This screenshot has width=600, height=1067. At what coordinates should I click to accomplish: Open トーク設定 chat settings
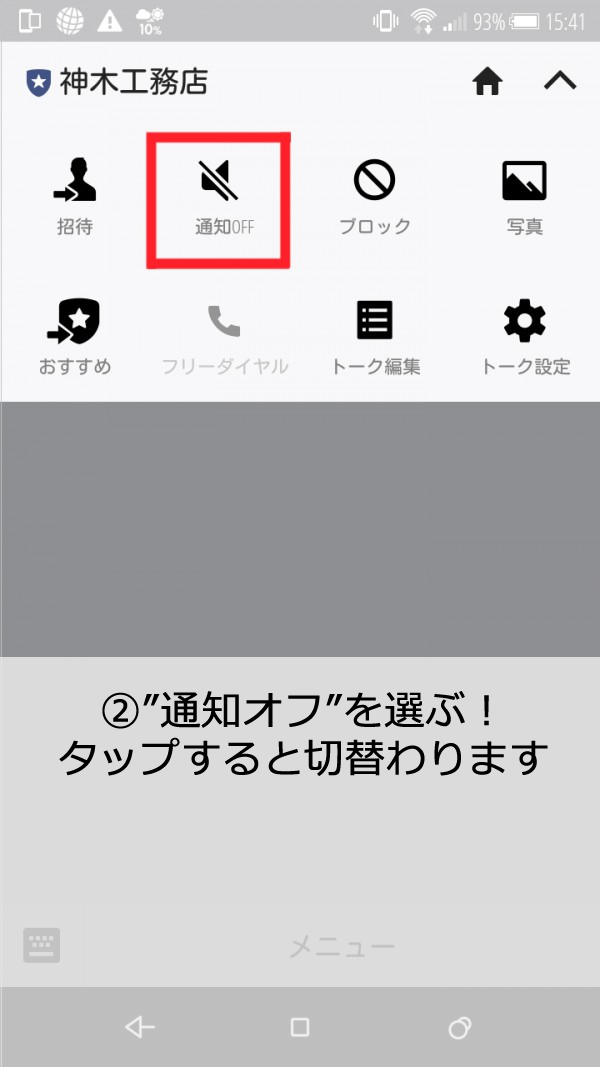[x=524, y=337]
